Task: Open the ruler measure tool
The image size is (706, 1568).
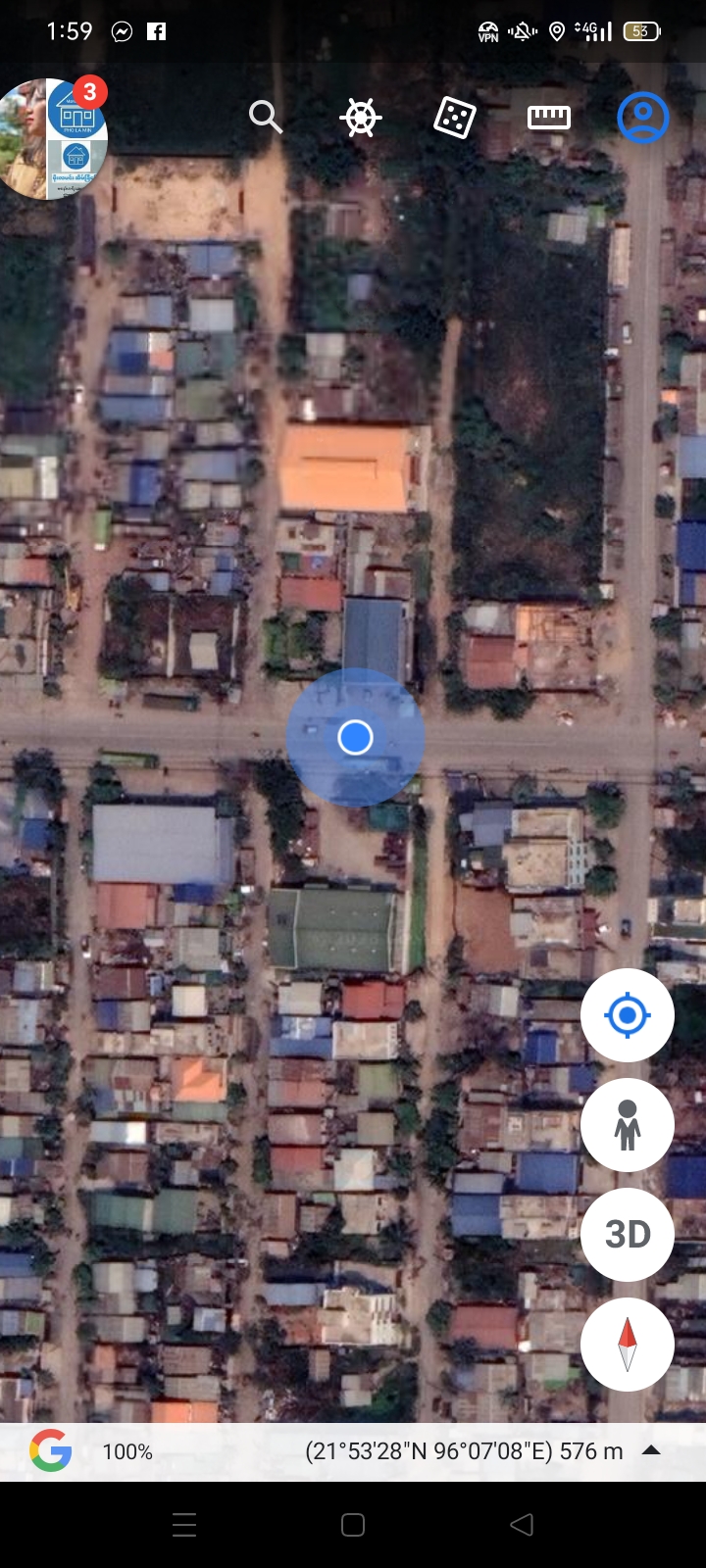Action: pyautogui.click(x=548, y=118)
